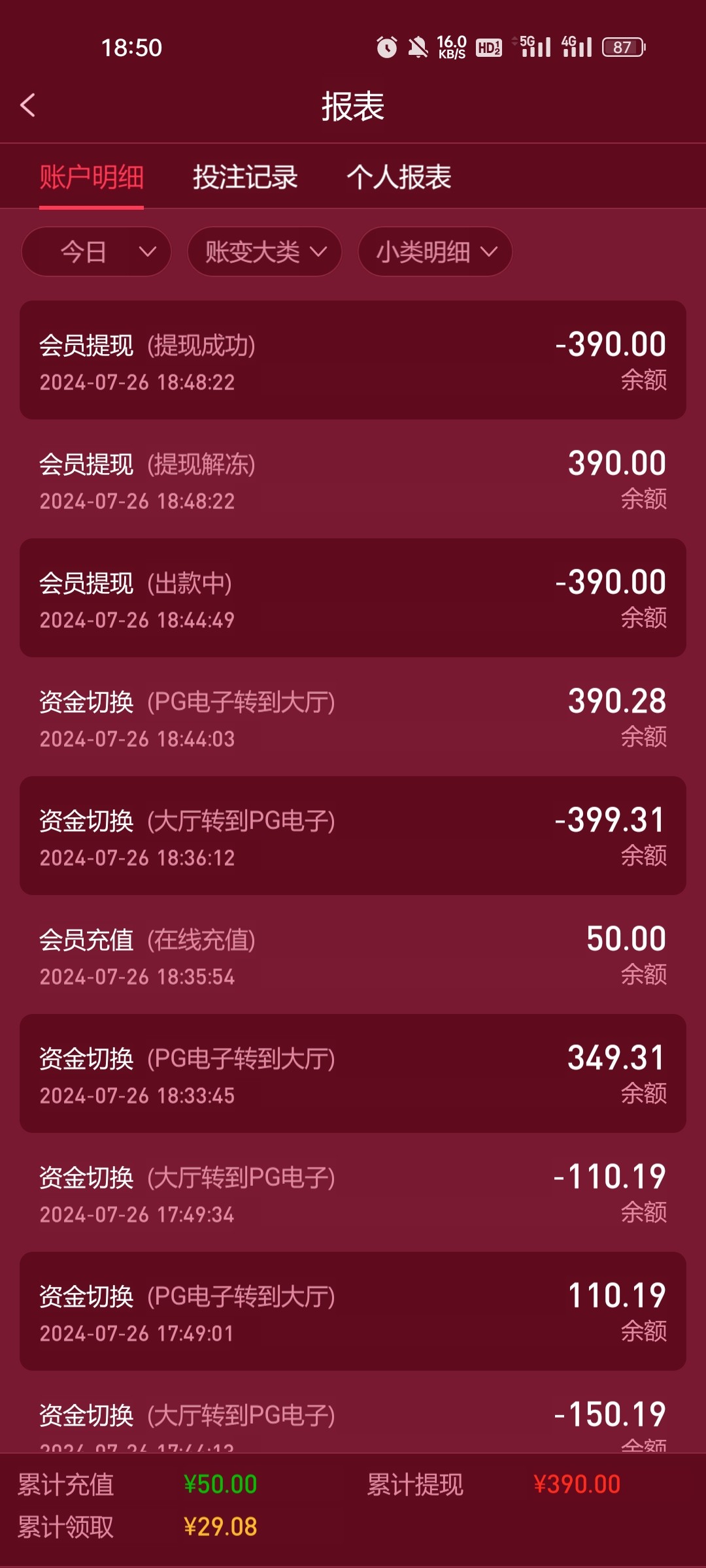Expand the 账变大类 filter dropdown
The height and width of the screenshot is (1568, 706).
pos(265,252)
